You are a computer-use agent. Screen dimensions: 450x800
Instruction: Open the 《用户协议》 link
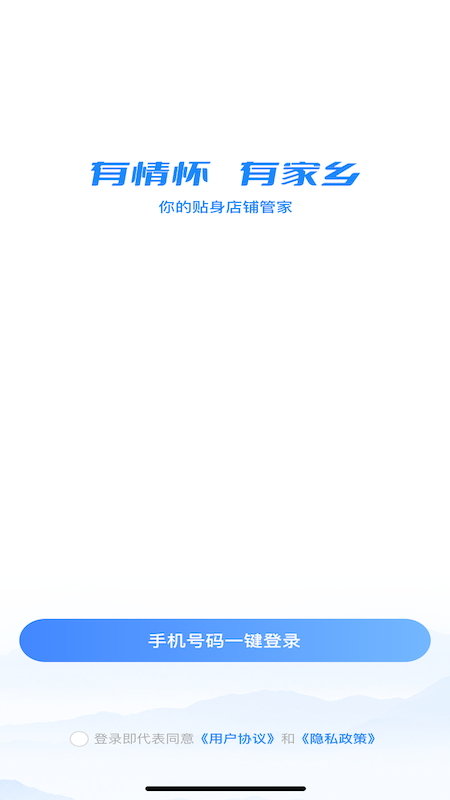238,738
